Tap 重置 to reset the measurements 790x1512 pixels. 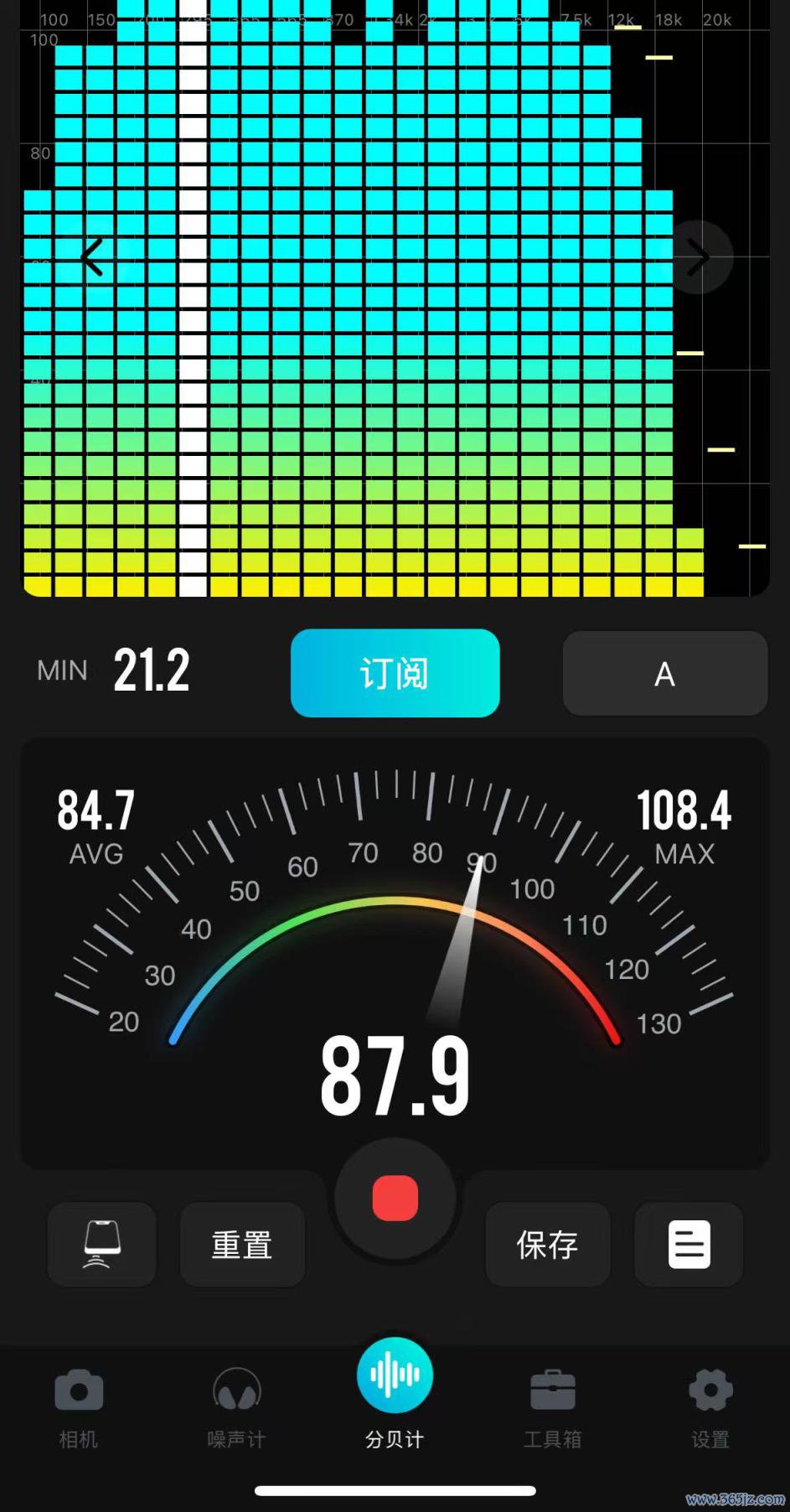click(x=242, y=1245)
